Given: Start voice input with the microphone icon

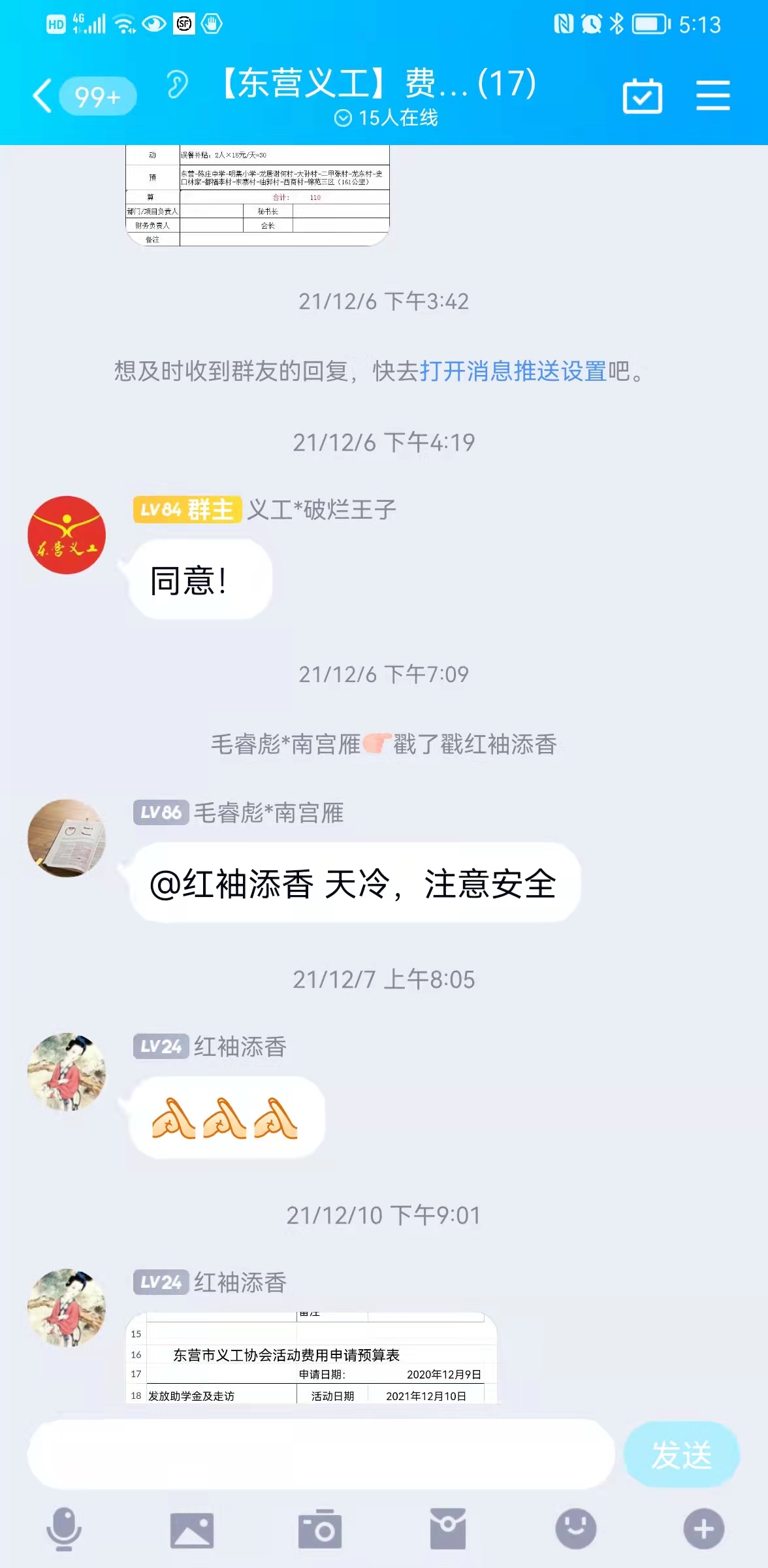Looking at the screenshot, I should click(x=64, y=1529).
